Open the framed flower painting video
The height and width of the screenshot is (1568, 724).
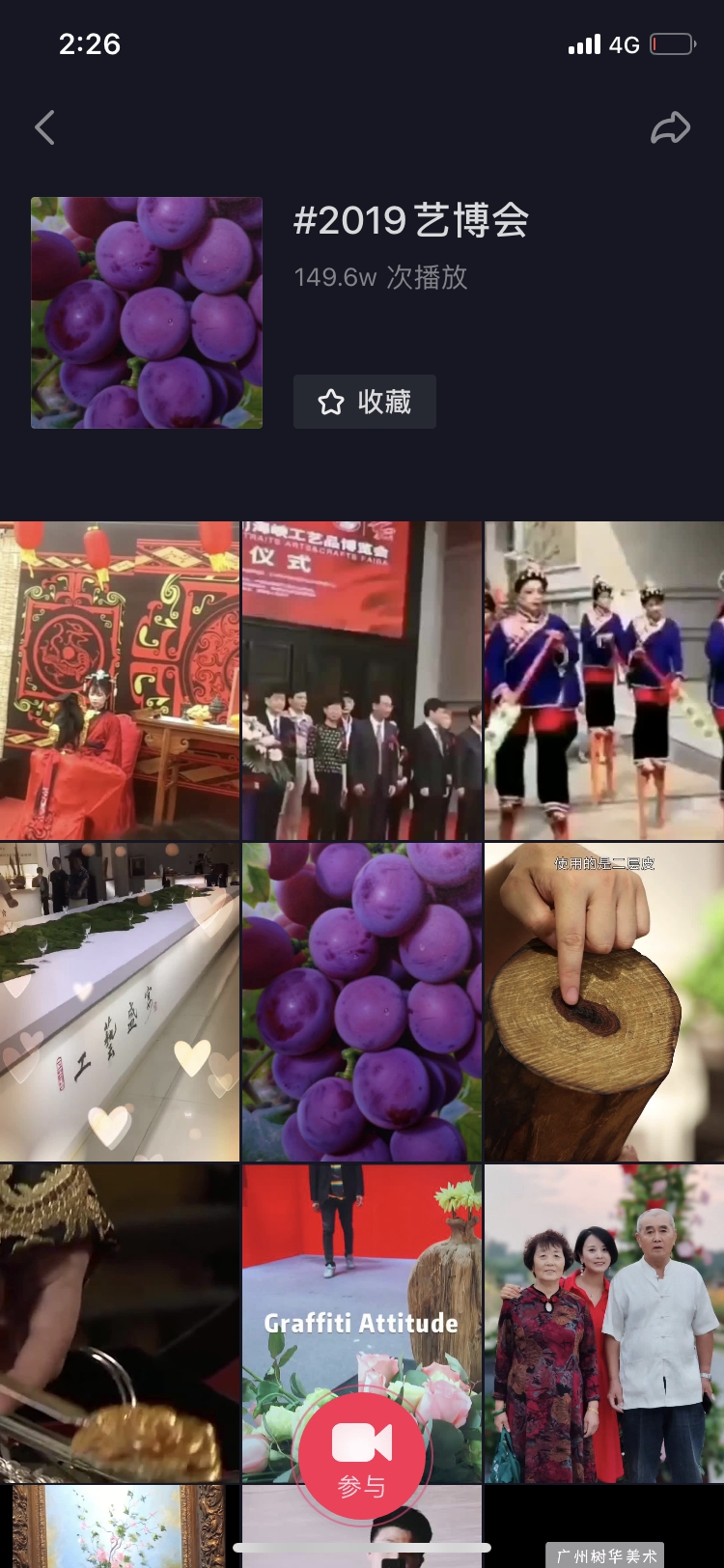[x=120, y=1527]
